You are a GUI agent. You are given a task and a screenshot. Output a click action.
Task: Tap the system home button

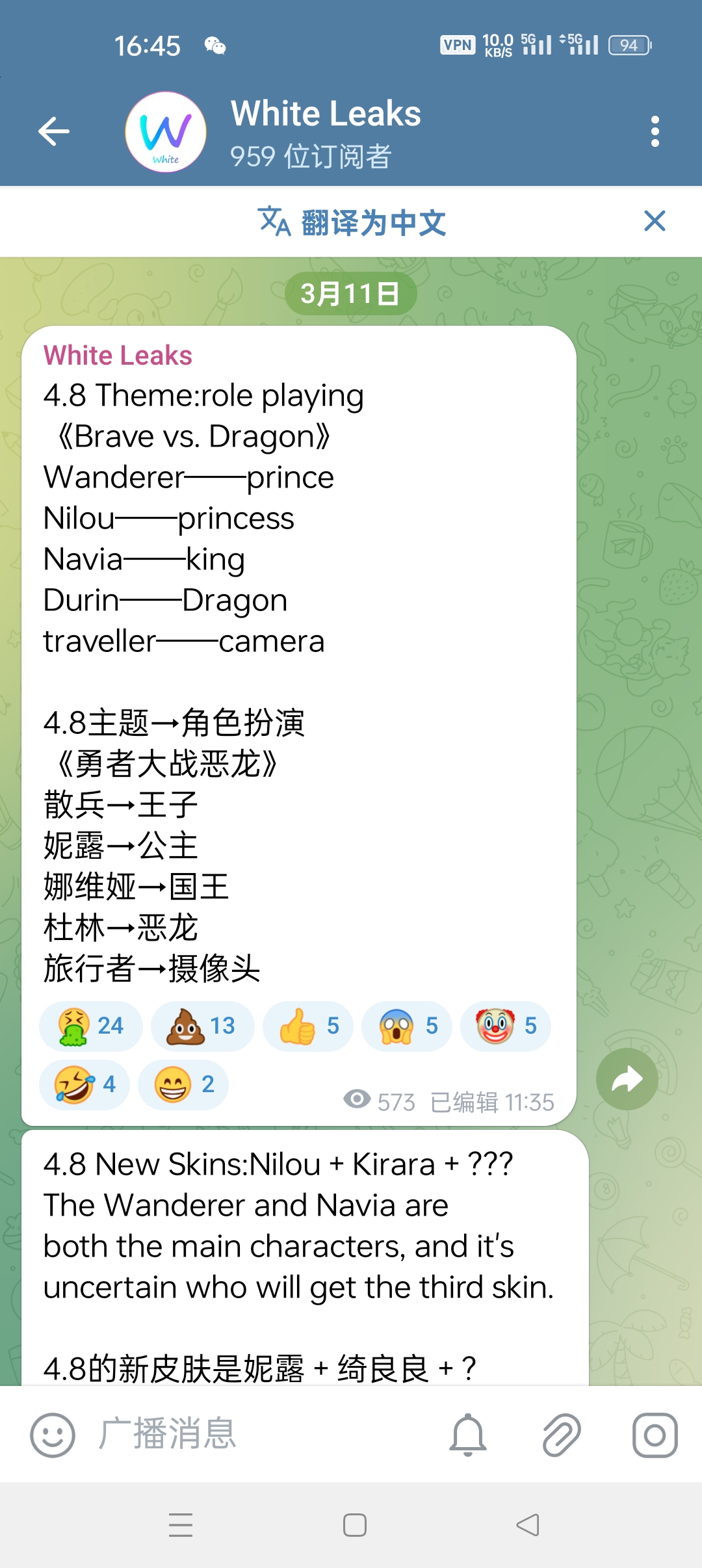354,1525
